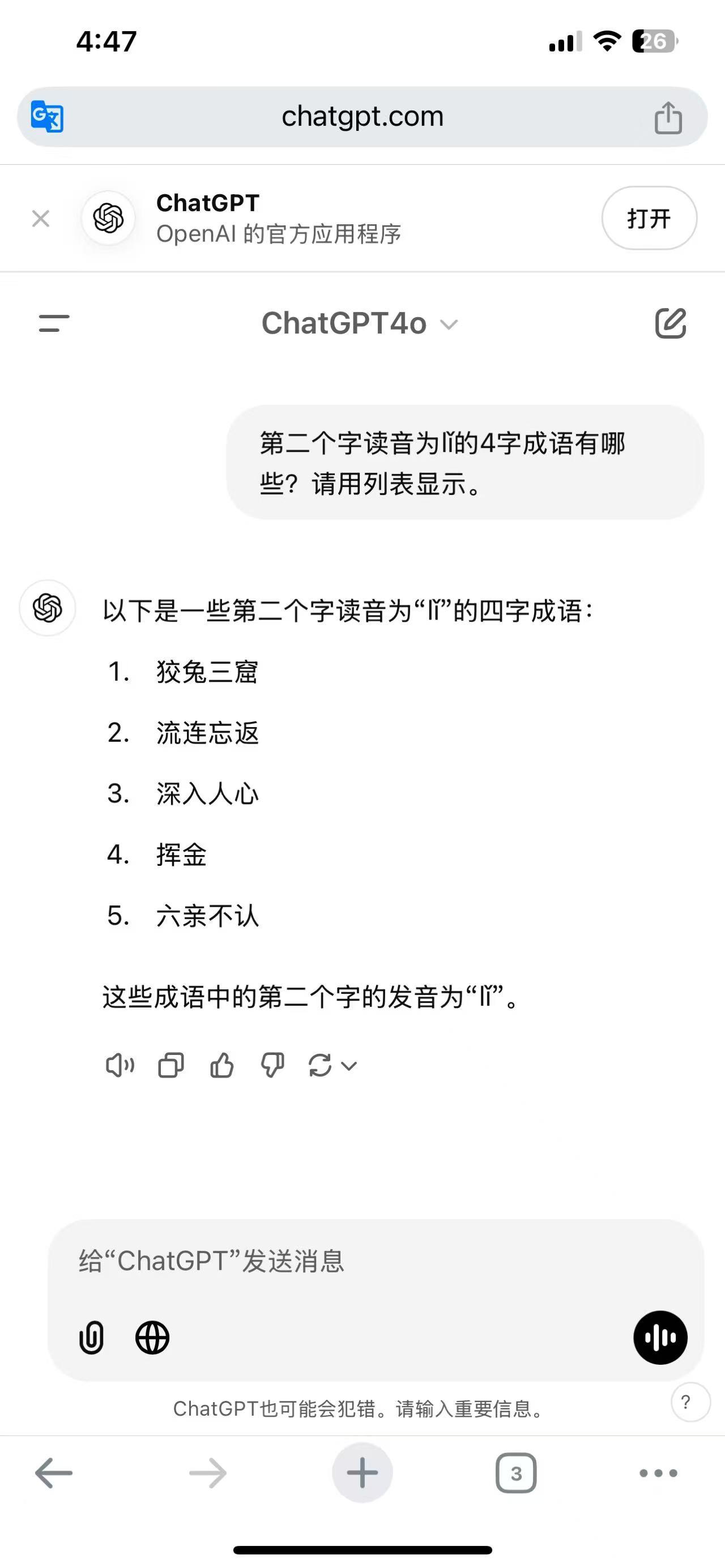Read the response aloud
The height and width of the screenshot is (1568, 725).
tap(120, 1065)
